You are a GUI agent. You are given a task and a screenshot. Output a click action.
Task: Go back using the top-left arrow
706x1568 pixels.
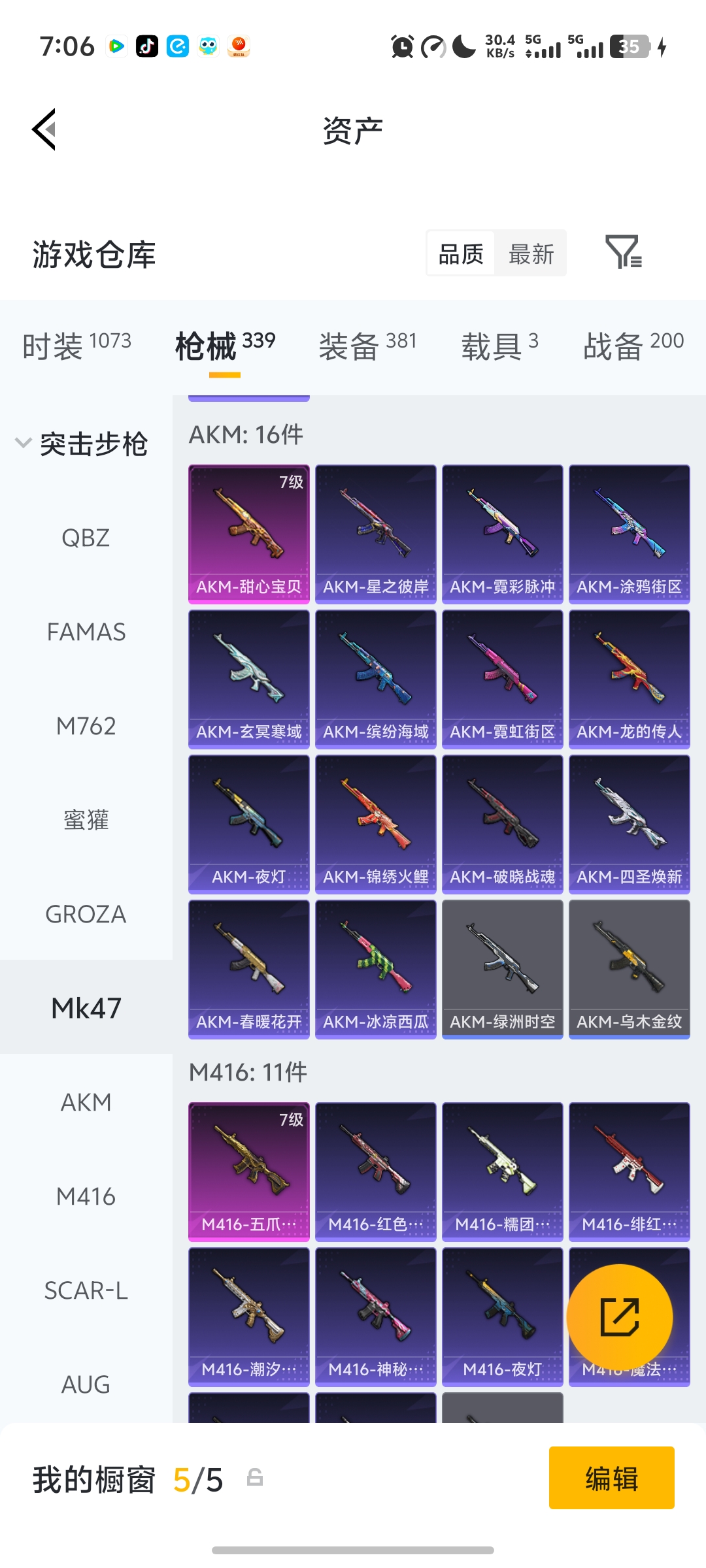44,129
